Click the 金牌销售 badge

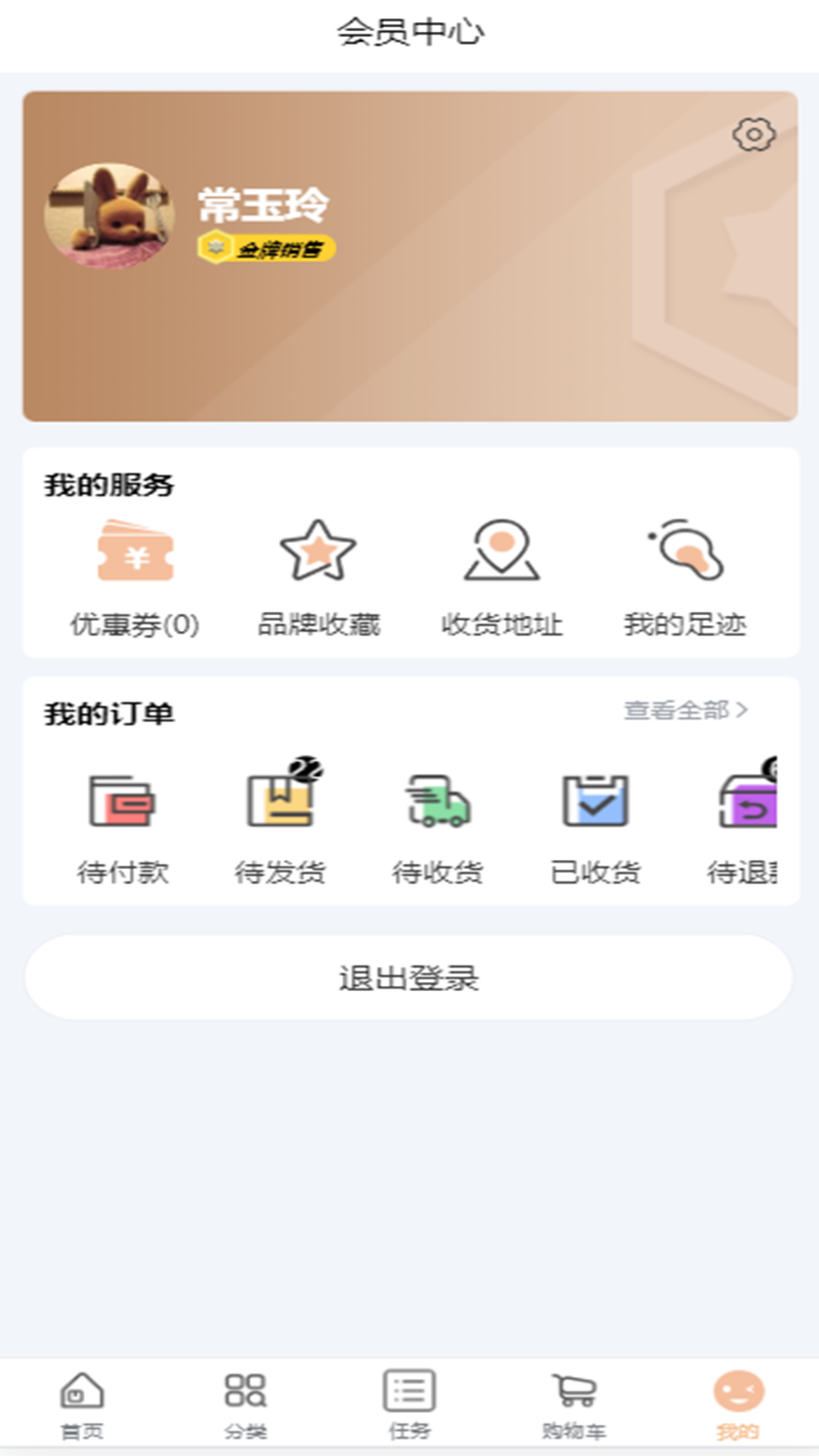point(268,248)
